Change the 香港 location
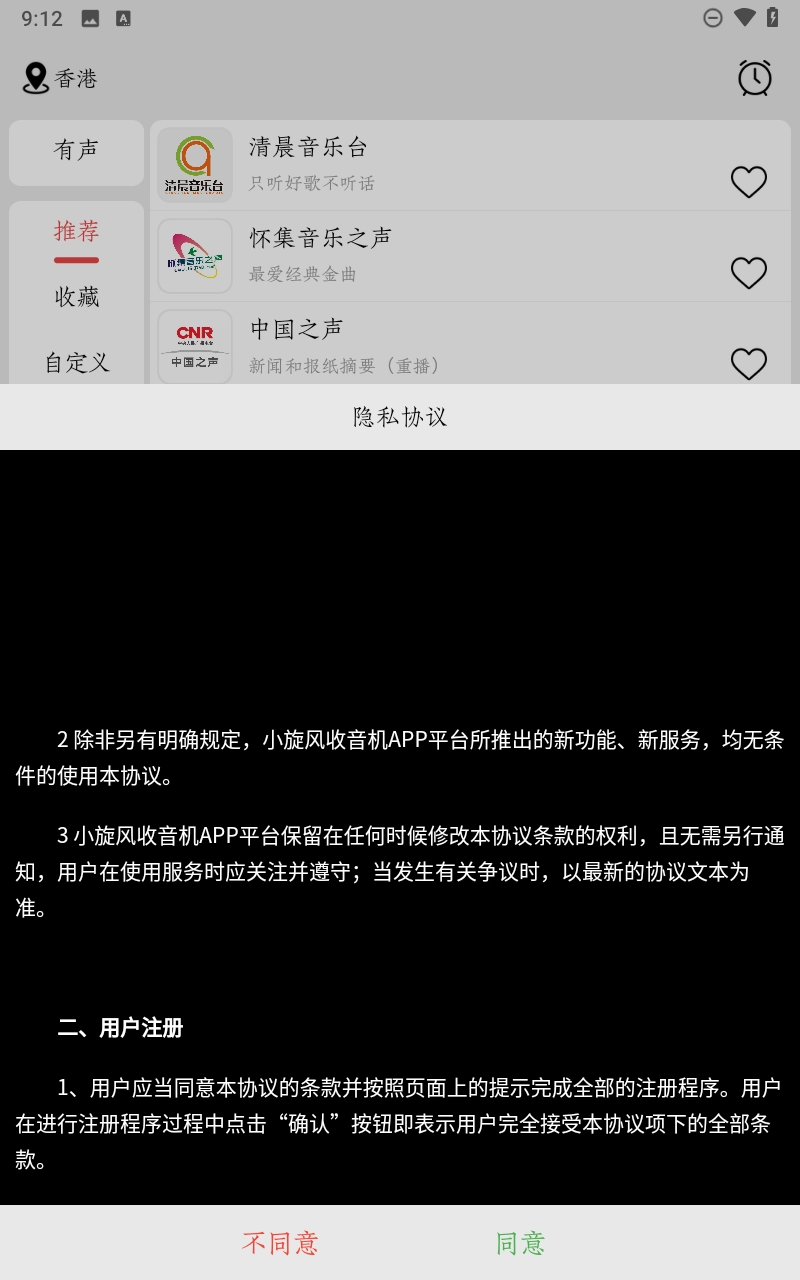 (60, 78)
